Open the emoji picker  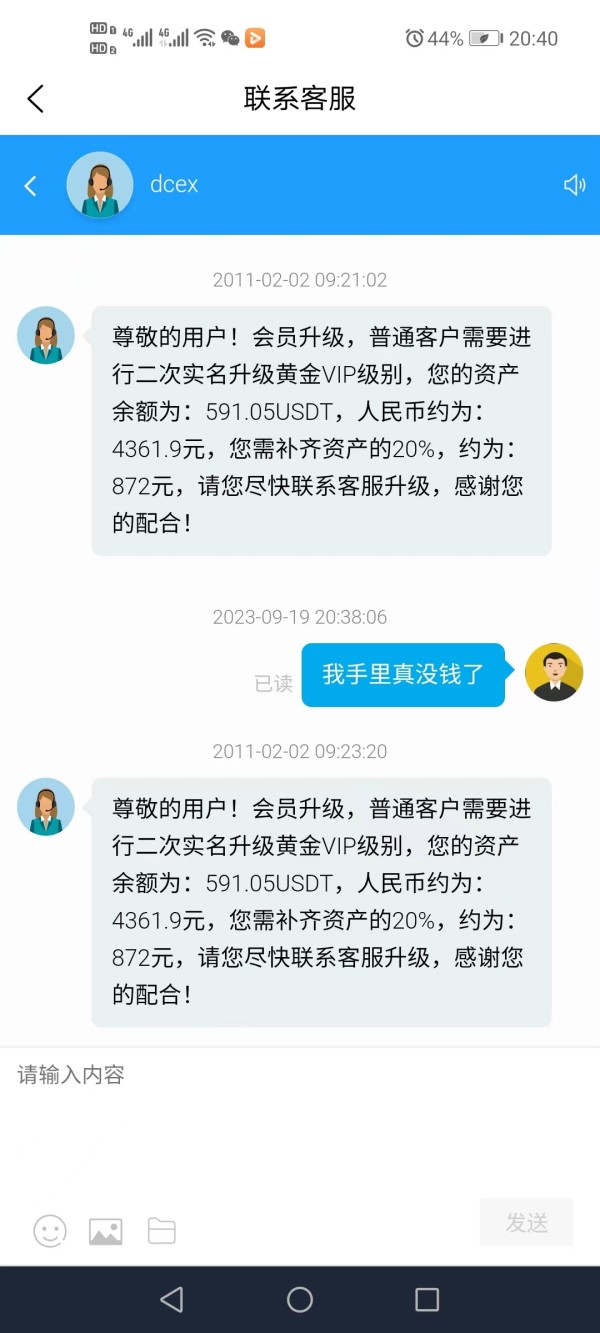point(50,1230)
